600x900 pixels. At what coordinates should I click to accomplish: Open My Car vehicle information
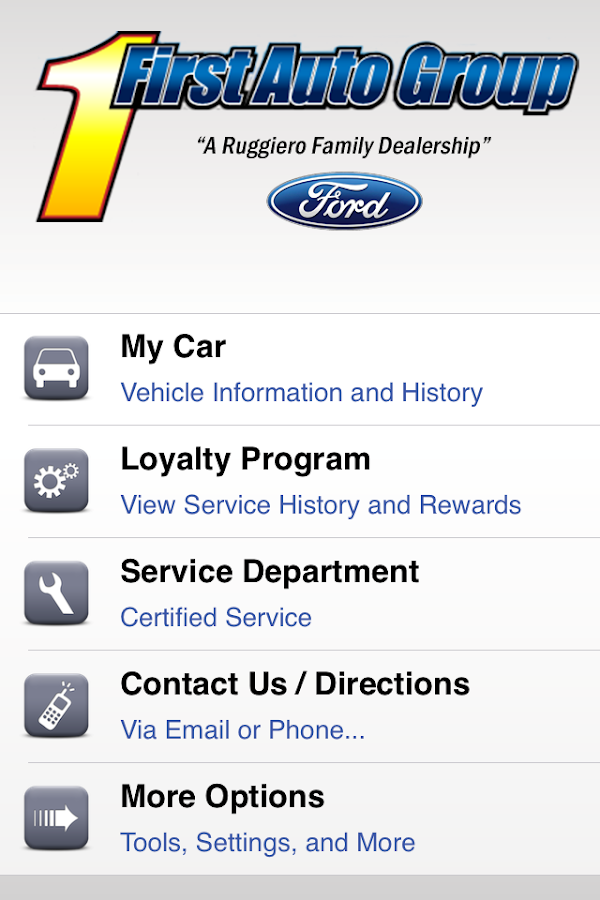[x=300, y=369]
